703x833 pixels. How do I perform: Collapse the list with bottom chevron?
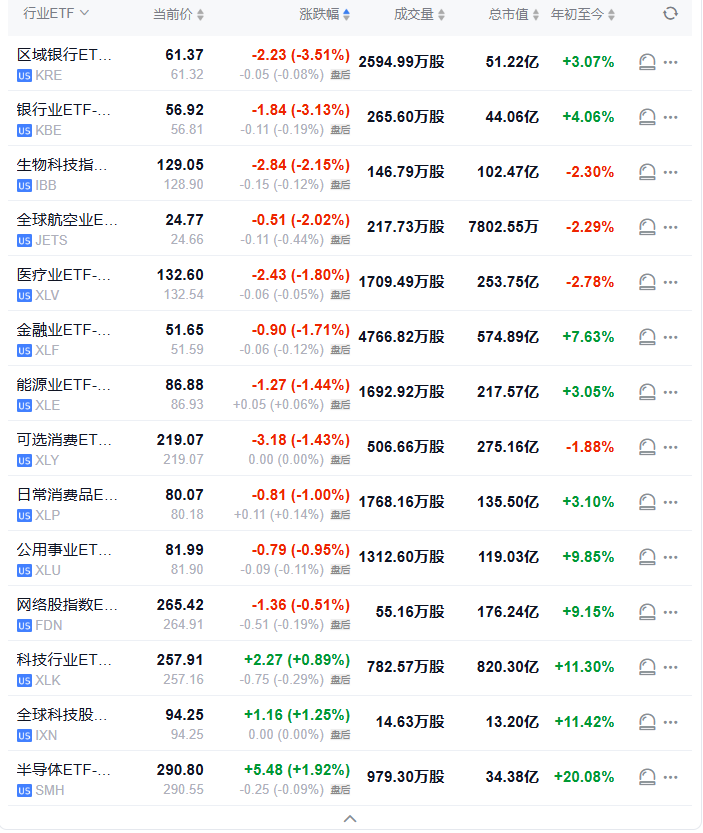[350, 818]
